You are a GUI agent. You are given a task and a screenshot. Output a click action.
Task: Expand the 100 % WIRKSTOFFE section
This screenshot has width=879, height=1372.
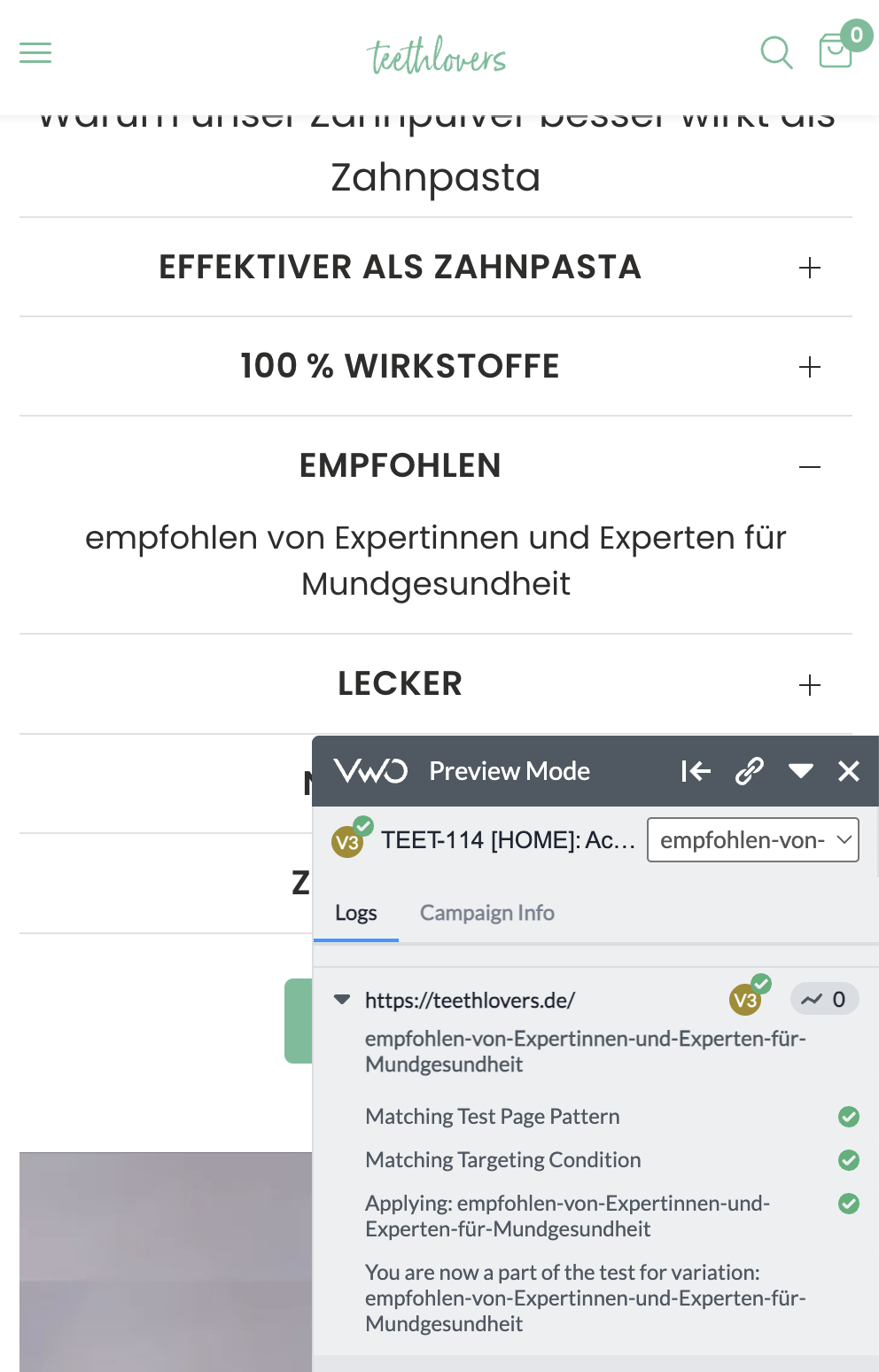[808, 366]
